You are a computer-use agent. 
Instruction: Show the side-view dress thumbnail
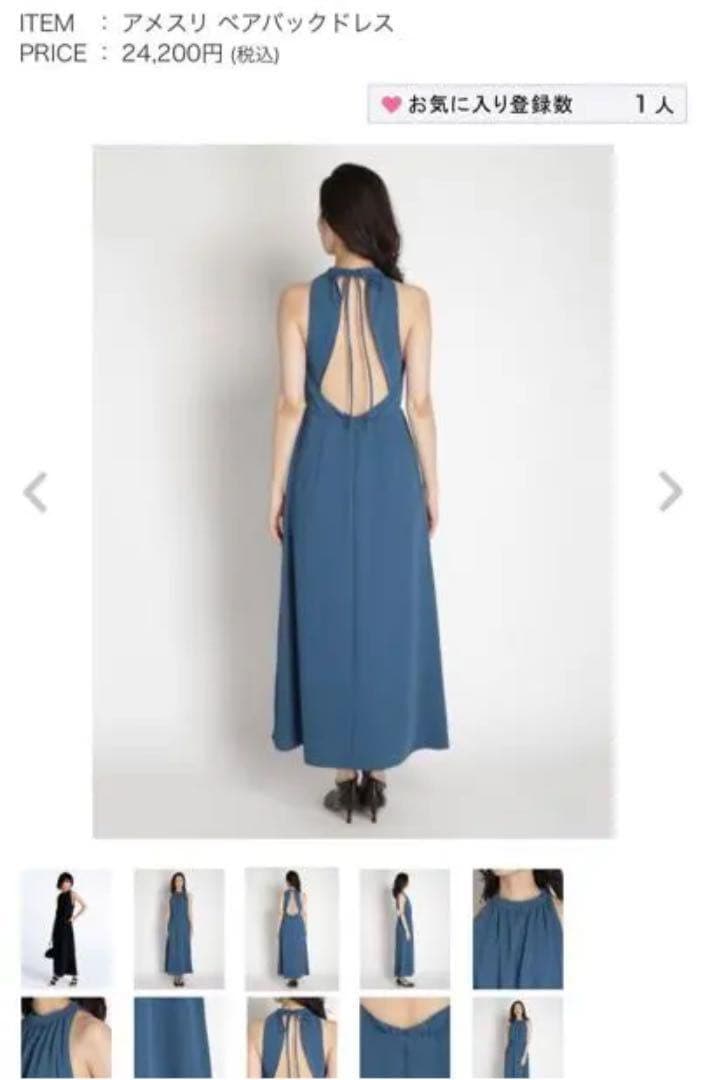404,929
